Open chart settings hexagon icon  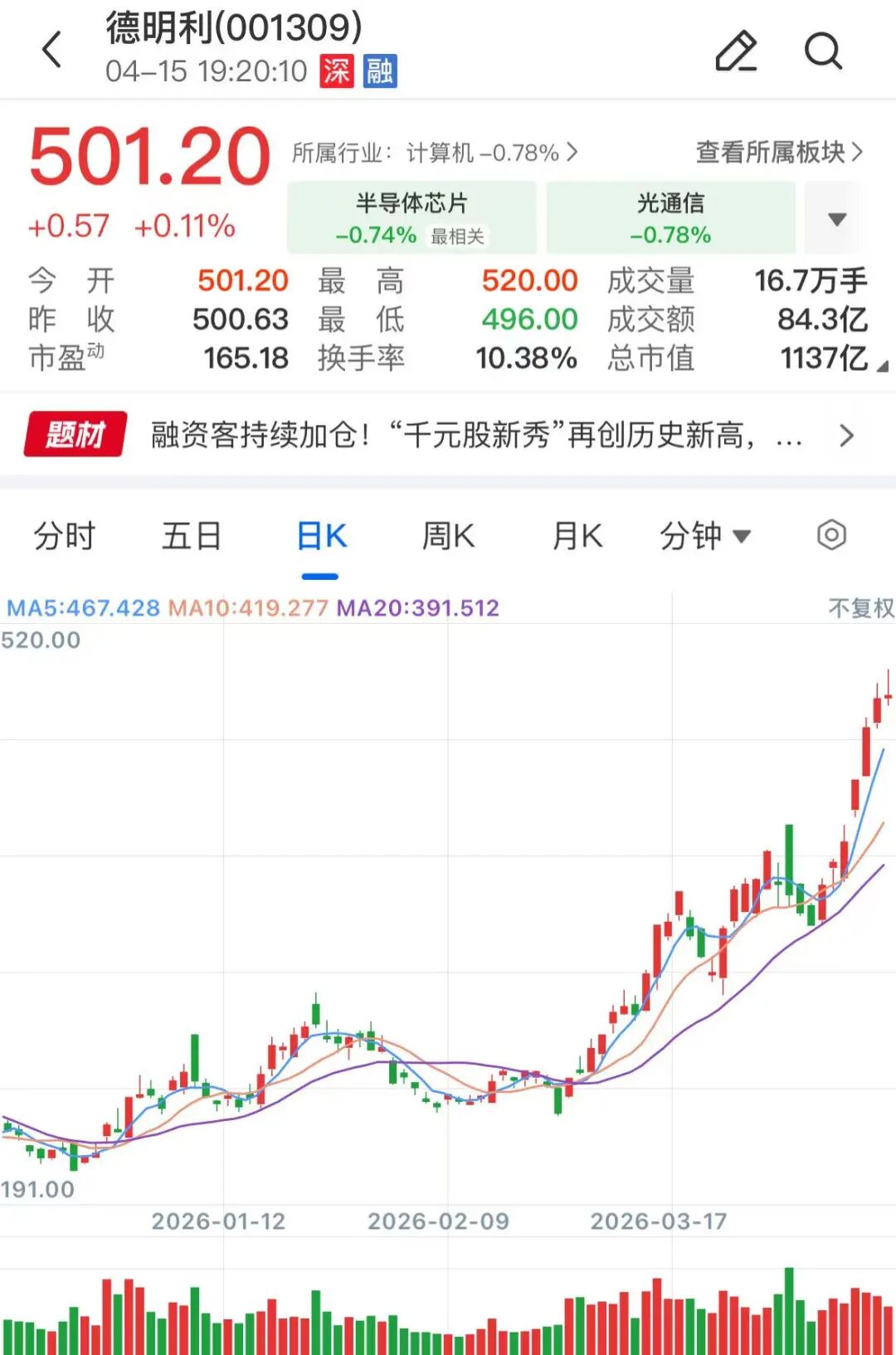(x=831, y=535)
